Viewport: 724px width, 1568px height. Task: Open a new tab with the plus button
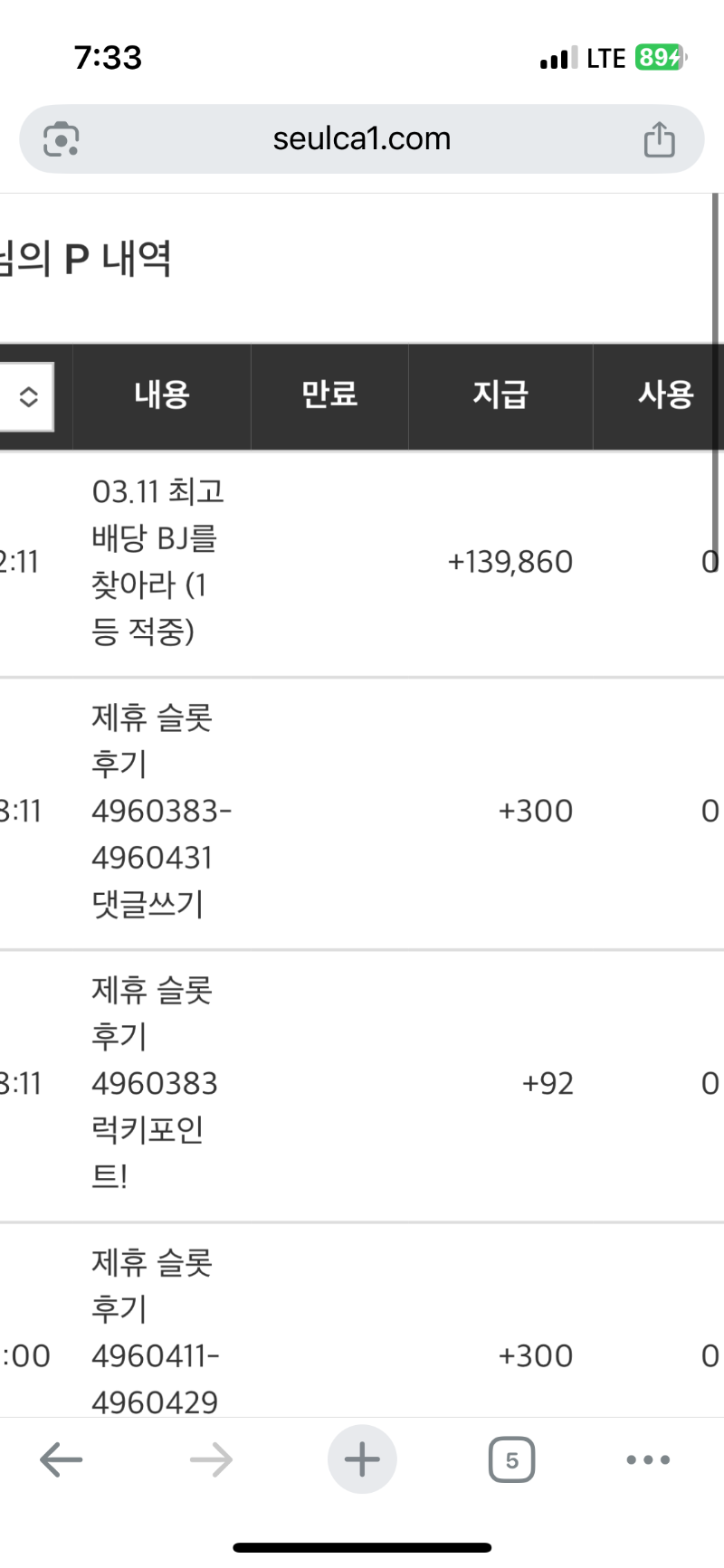(362, 1459)
